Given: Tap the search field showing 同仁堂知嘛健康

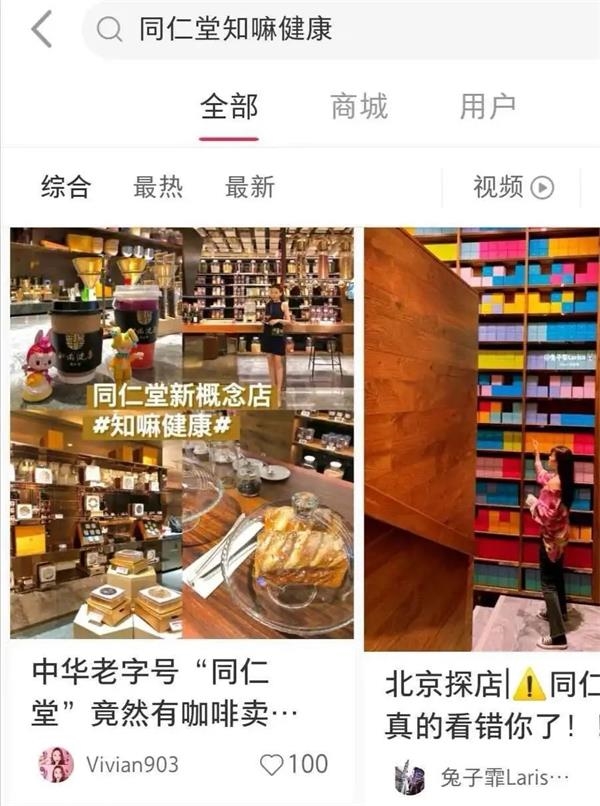Looking at the screenshot, I should coord(330,30).
